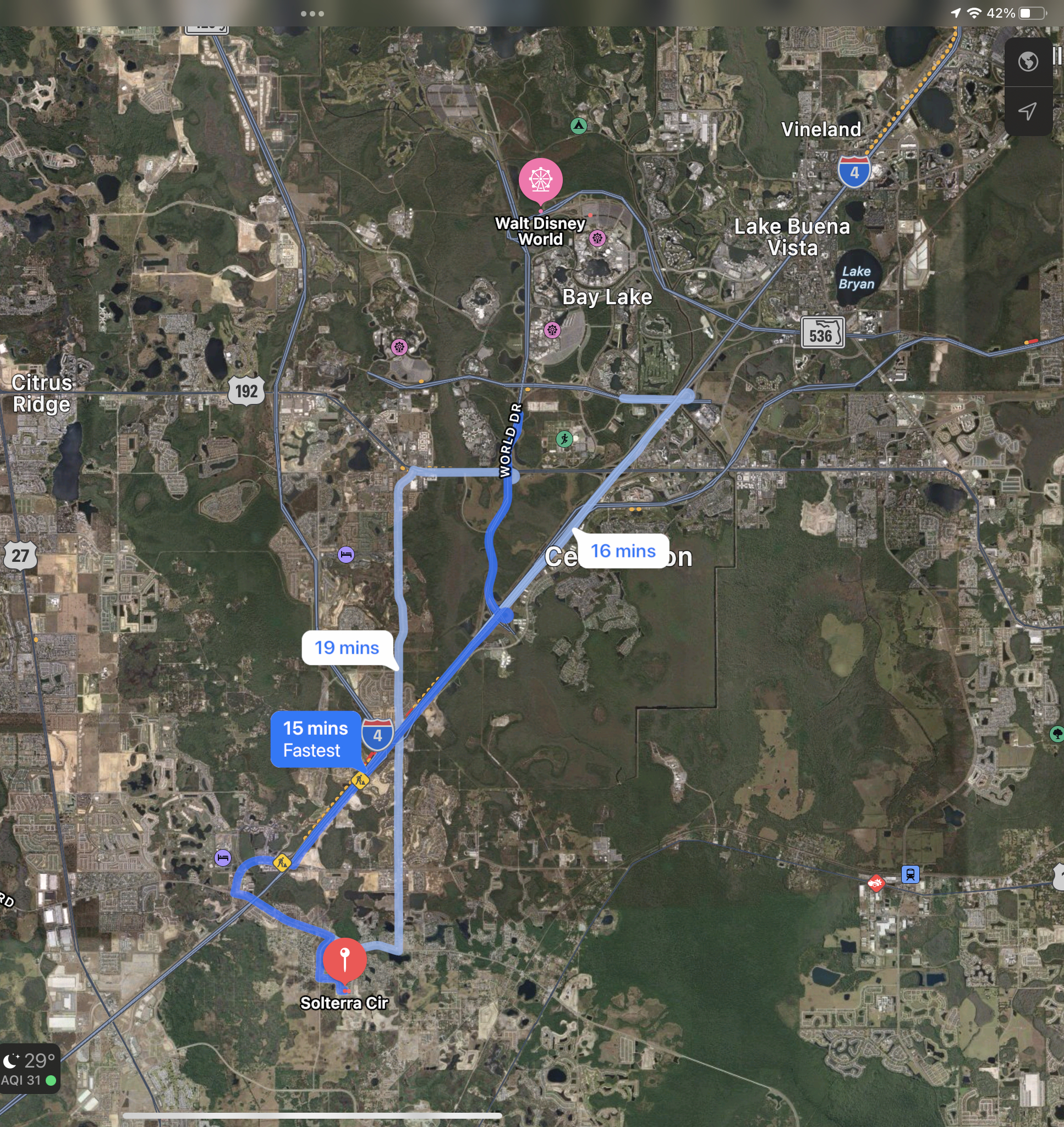Select the 15 mins Fastest route

point(315,739)
